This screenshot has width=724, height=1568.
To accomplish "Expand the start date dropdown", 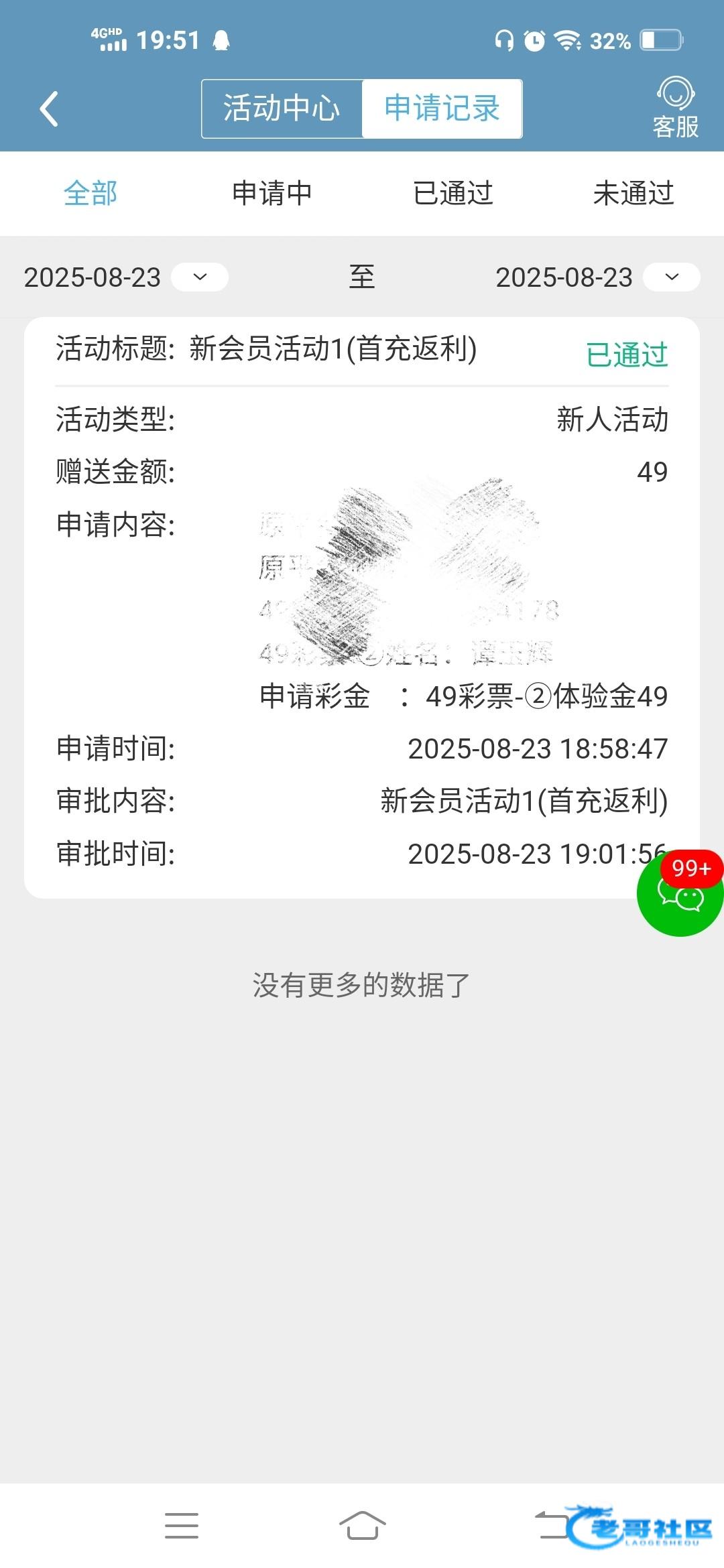I will coord(200,277).
